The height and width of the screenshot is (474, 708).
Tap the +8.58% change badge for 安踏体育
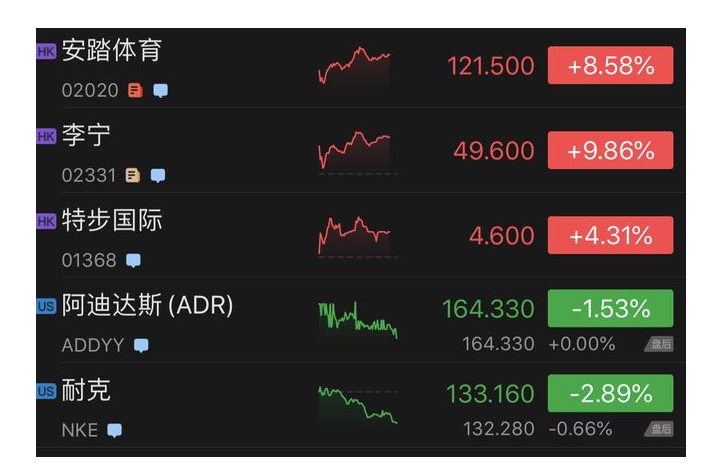point(610,66)
